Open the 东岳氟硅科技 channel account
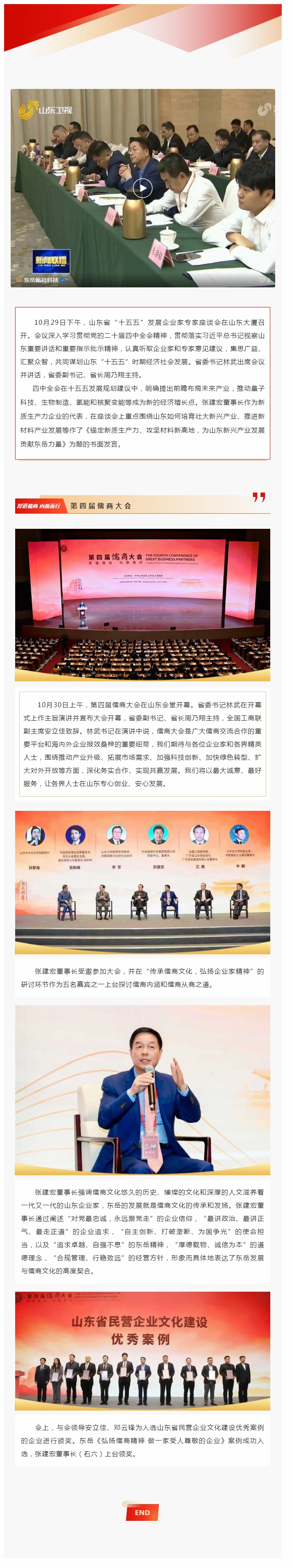292x1568 pixels. pos(41,280)
